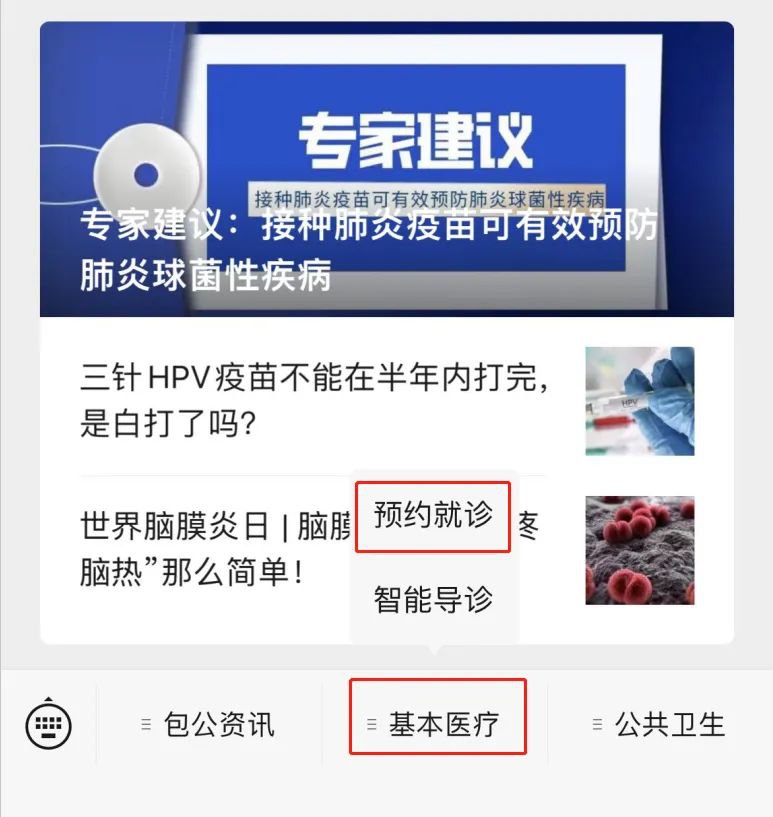Switch to keyboard input mode
This screenshot has width=773, height=817.
(48, 724)
